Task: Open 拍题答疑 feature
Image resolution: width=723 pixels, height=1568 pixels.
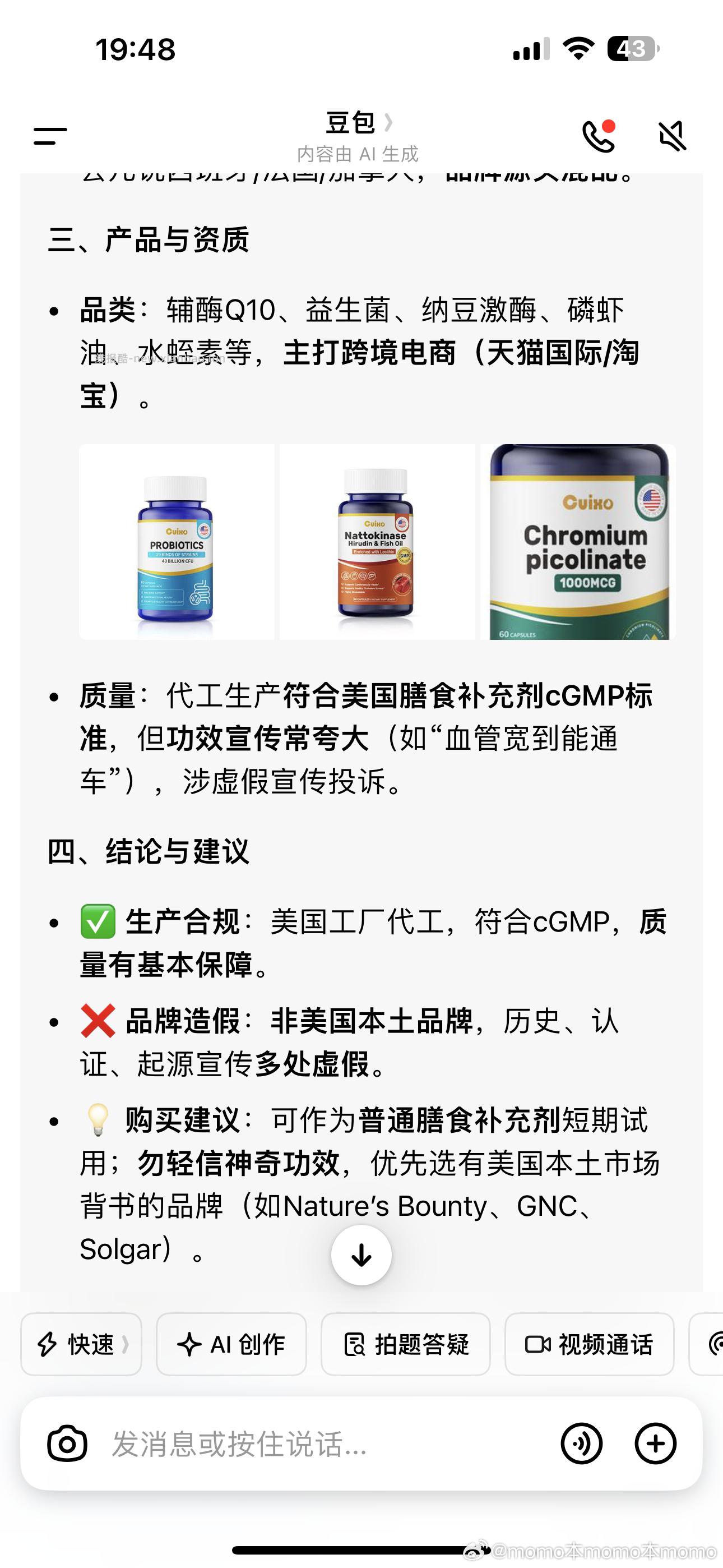Action: click(x=406, y=1345)
